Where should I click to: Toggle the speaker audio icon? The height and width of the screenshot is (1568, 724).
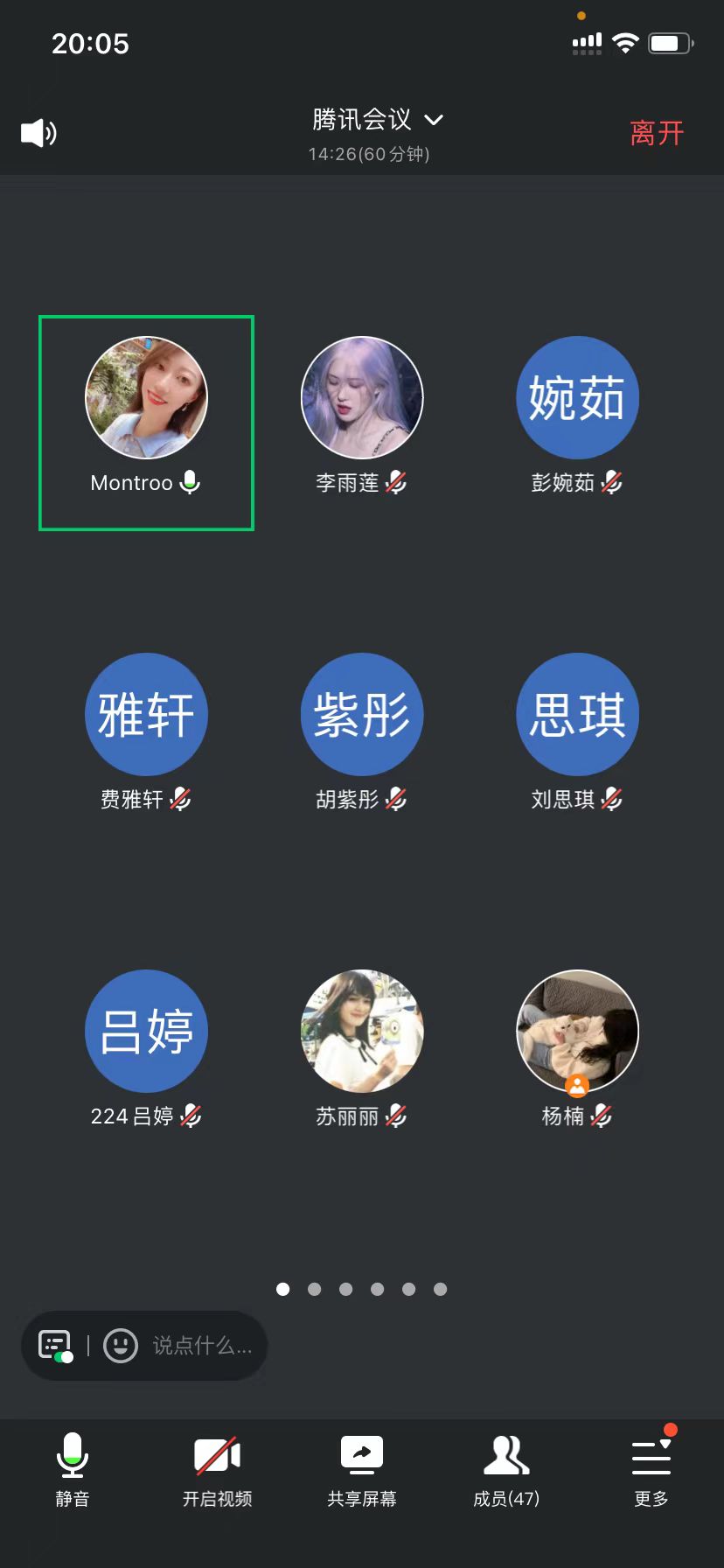(38, 133)
